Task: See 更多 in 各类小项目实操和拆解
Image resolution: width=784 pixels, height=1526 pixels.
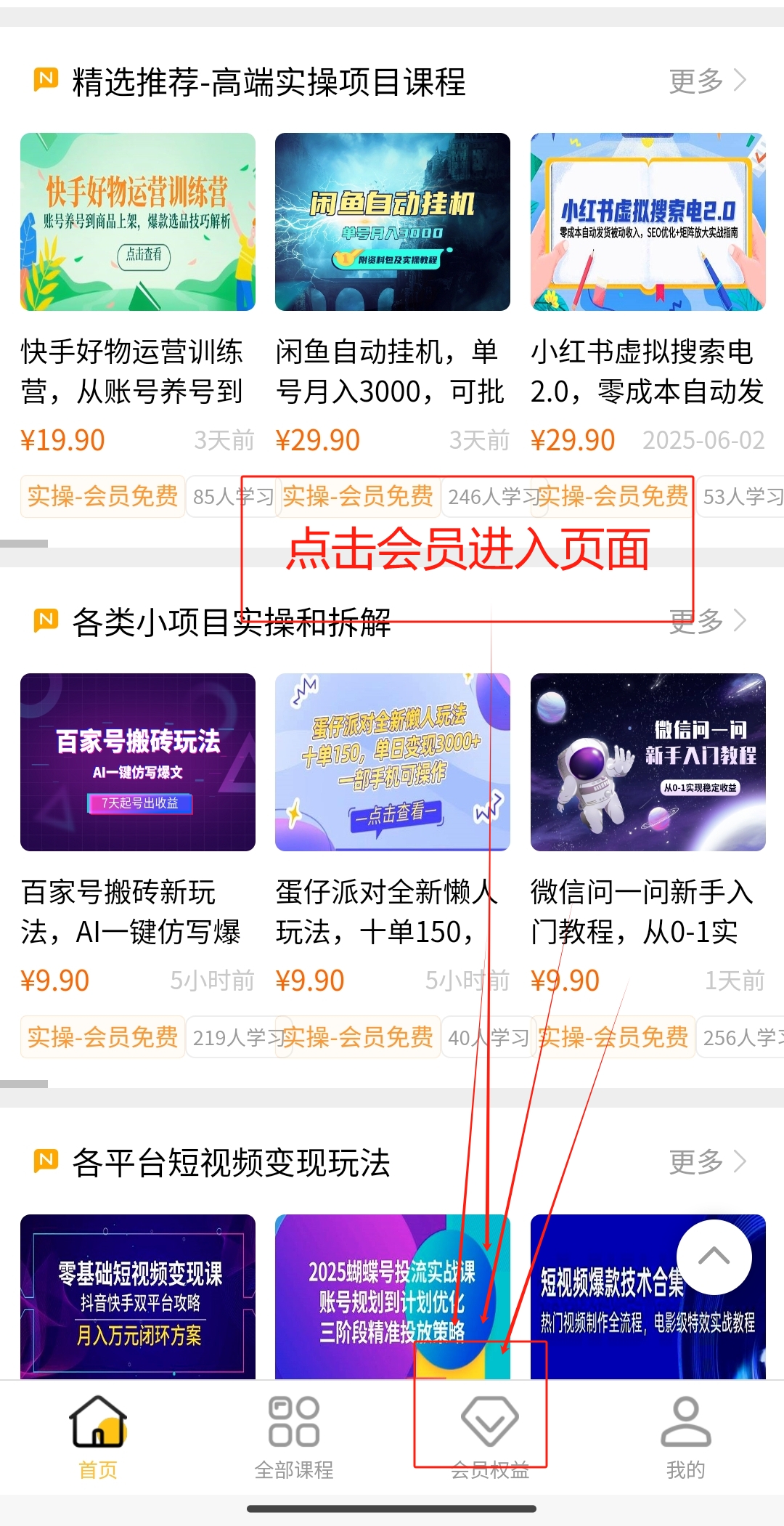Action: point(707,621)
